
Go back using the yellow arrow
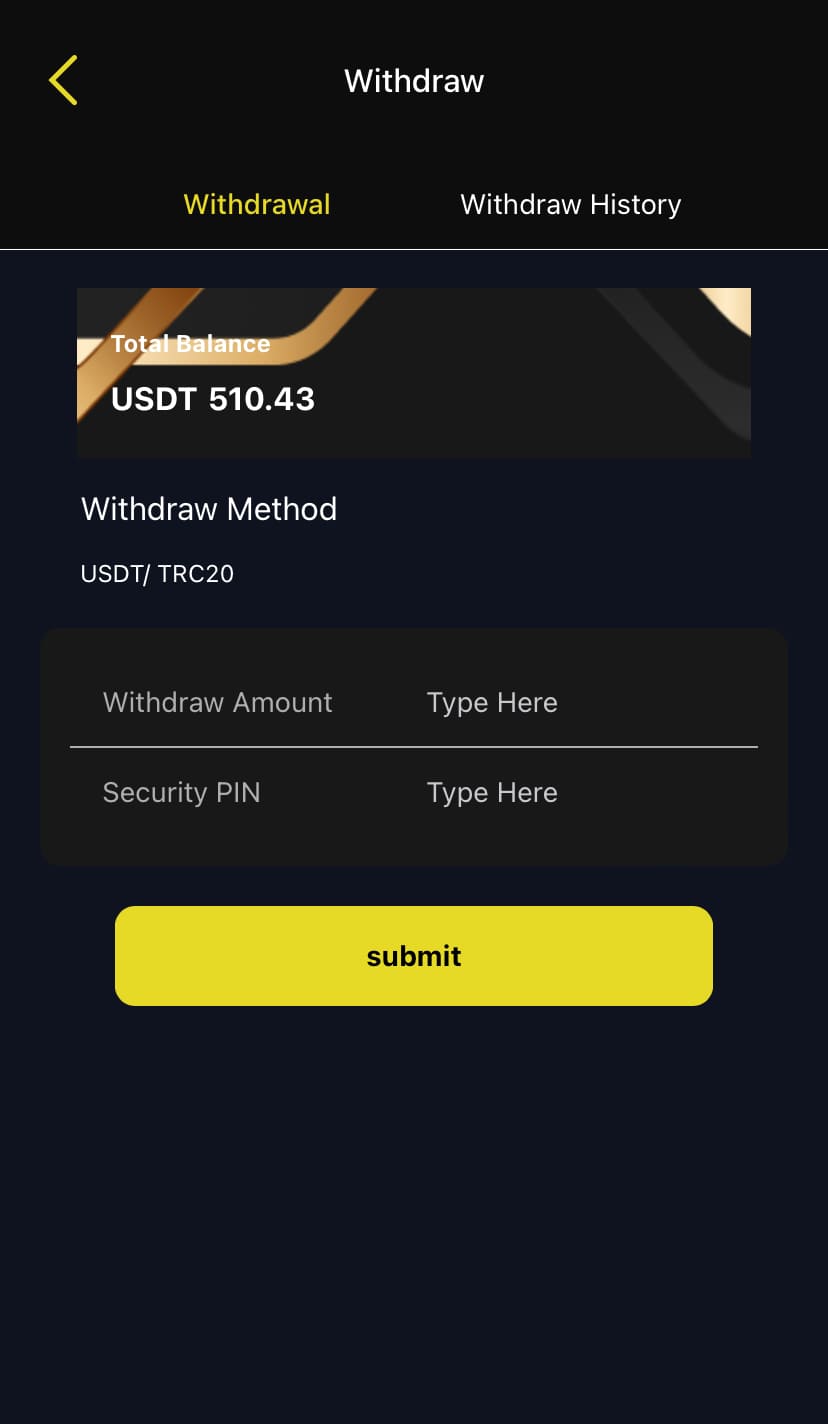click(x=63, y=81)
